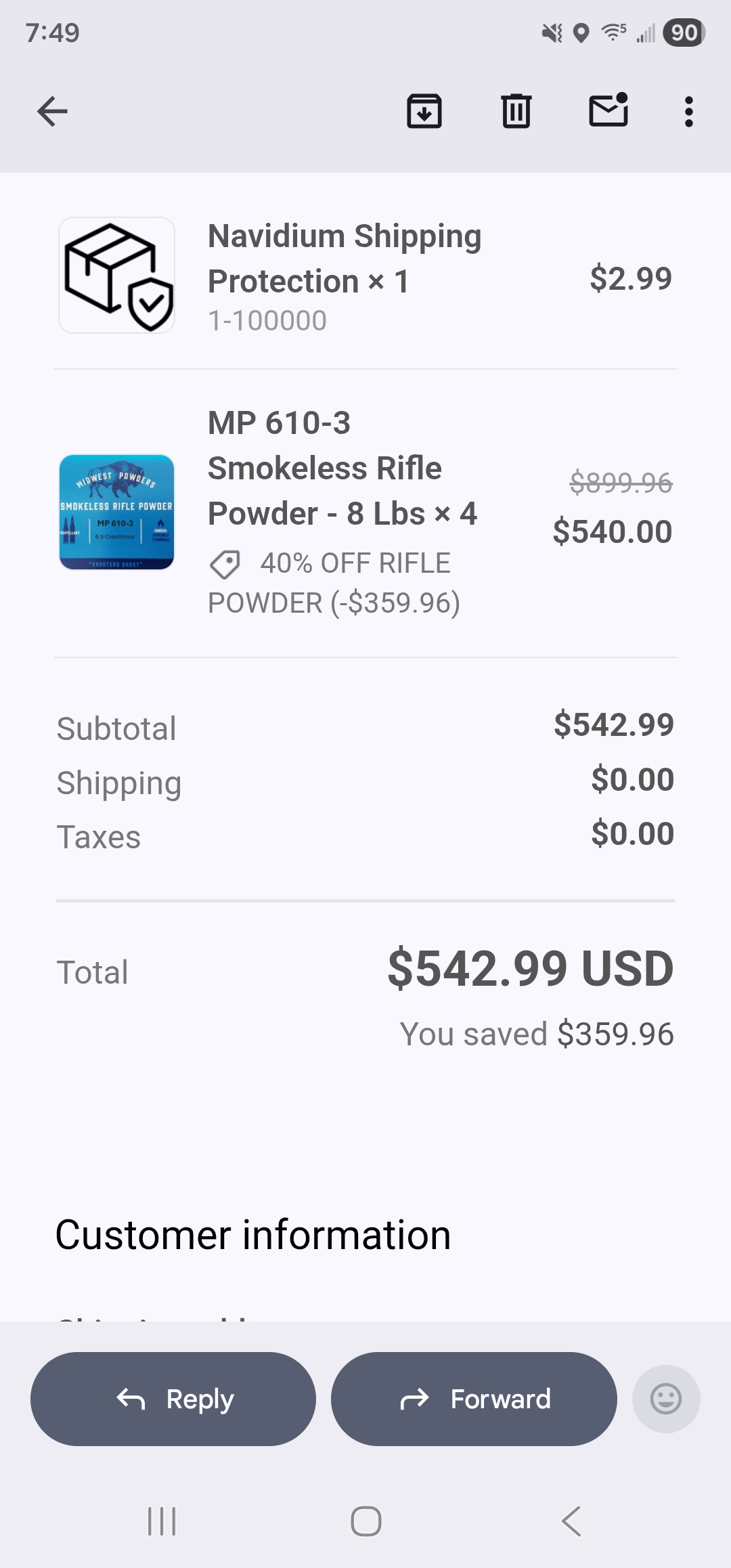This screenshot has width=731, height=1568.
Task: Open the more options menu
Action: click(x=688, y=112)
